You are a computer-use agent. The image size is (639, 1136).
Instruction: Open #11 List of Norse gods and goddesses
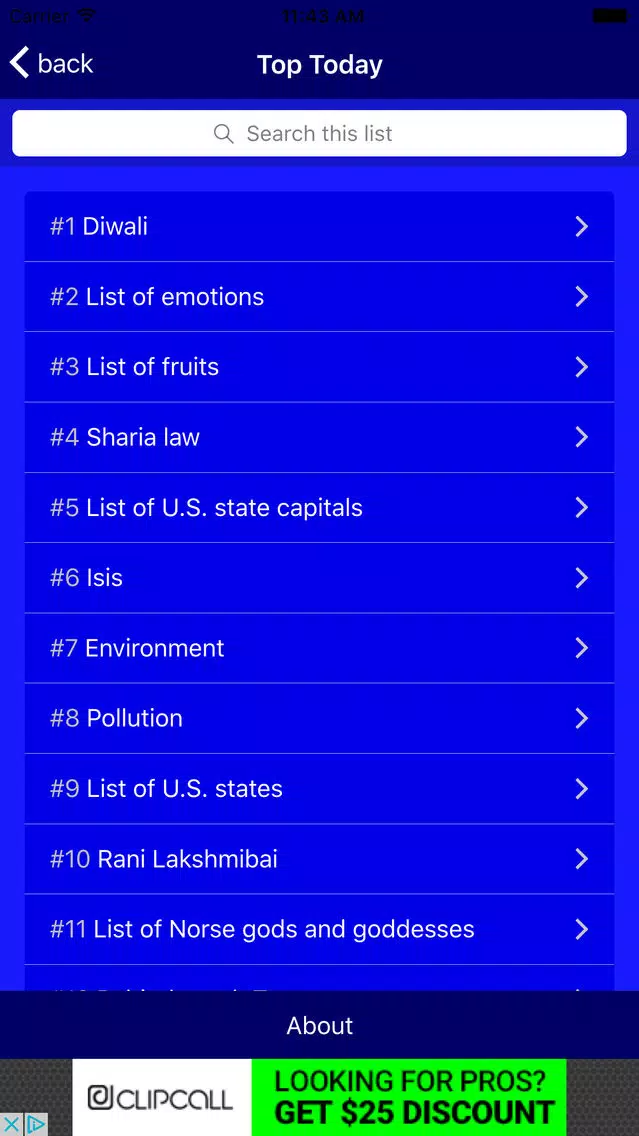tap(320, 930)
